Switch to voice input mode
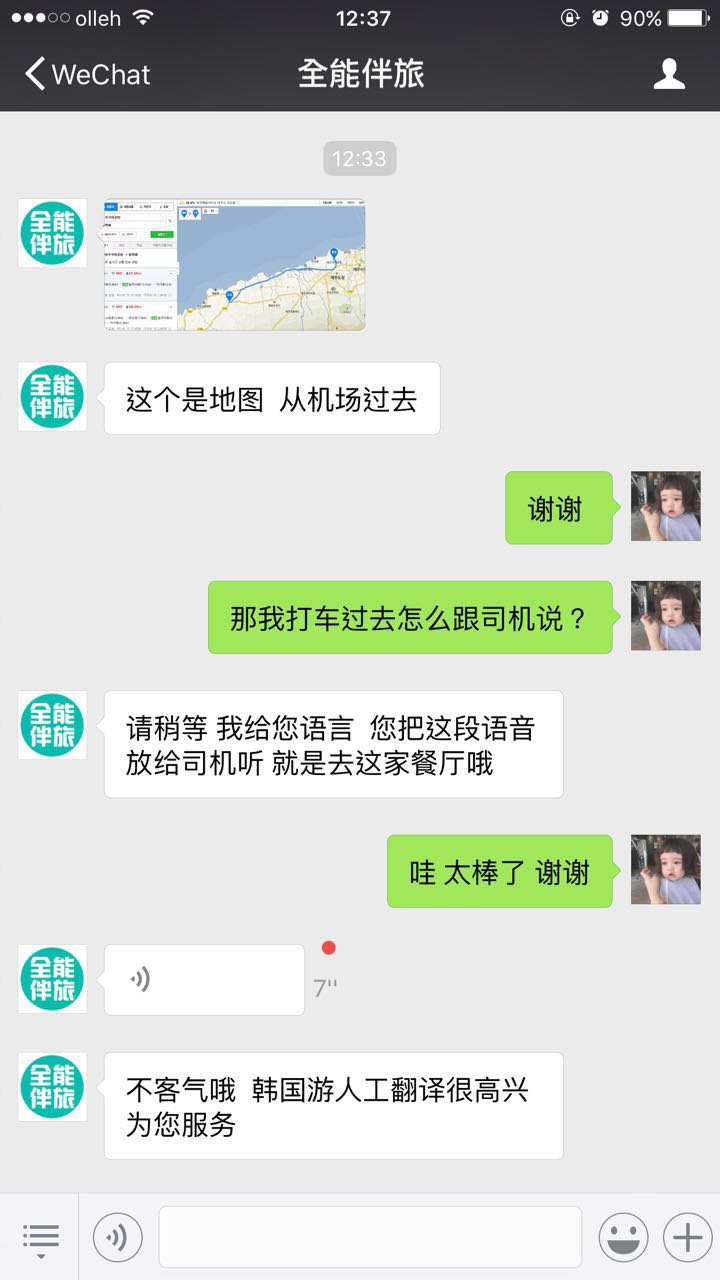The width and height of the screenshot is (720, 1280). click(x=118, y=1238)
